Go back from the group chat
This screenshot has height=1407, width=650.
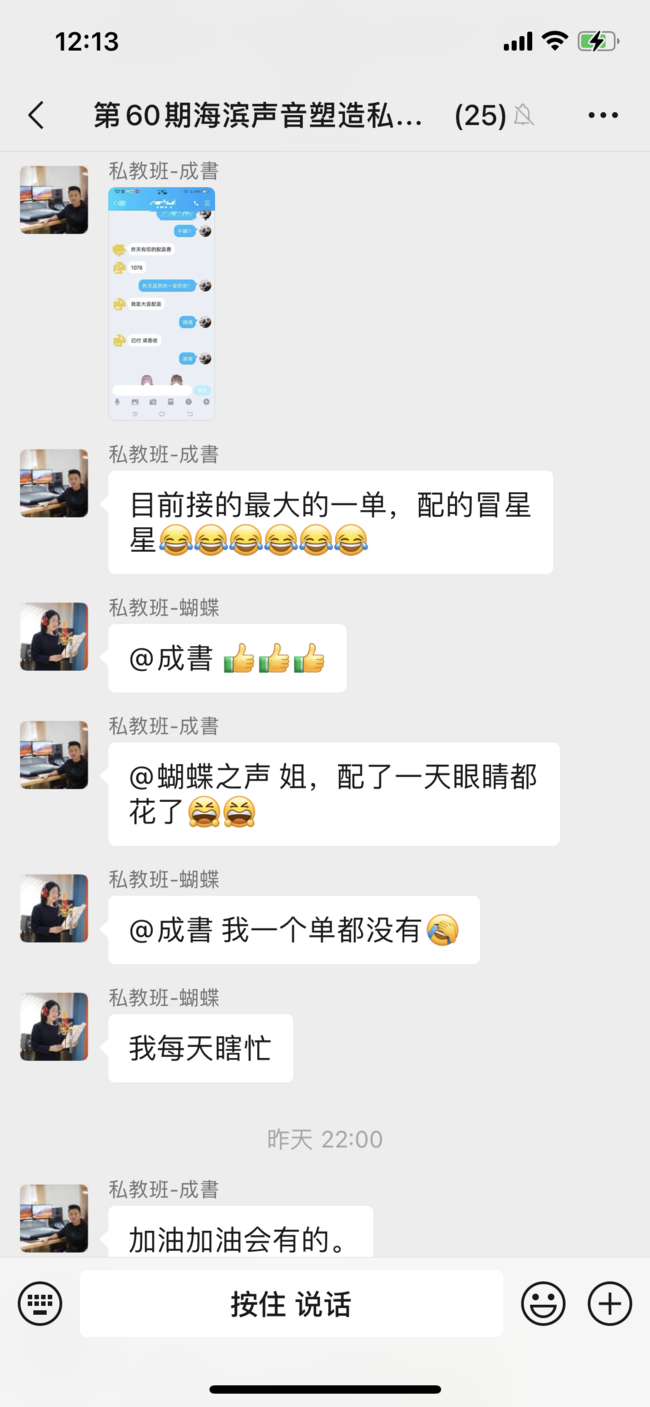36,116
